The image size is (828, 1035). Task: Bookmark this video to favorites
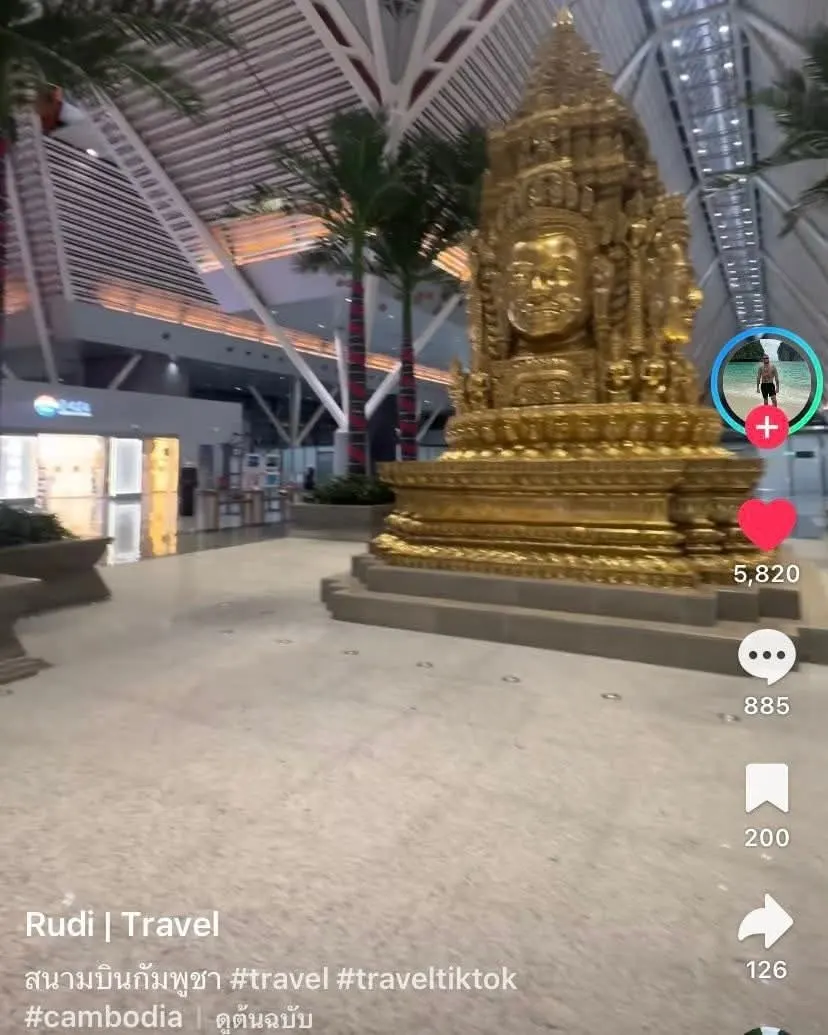click(x=767, y=788)
